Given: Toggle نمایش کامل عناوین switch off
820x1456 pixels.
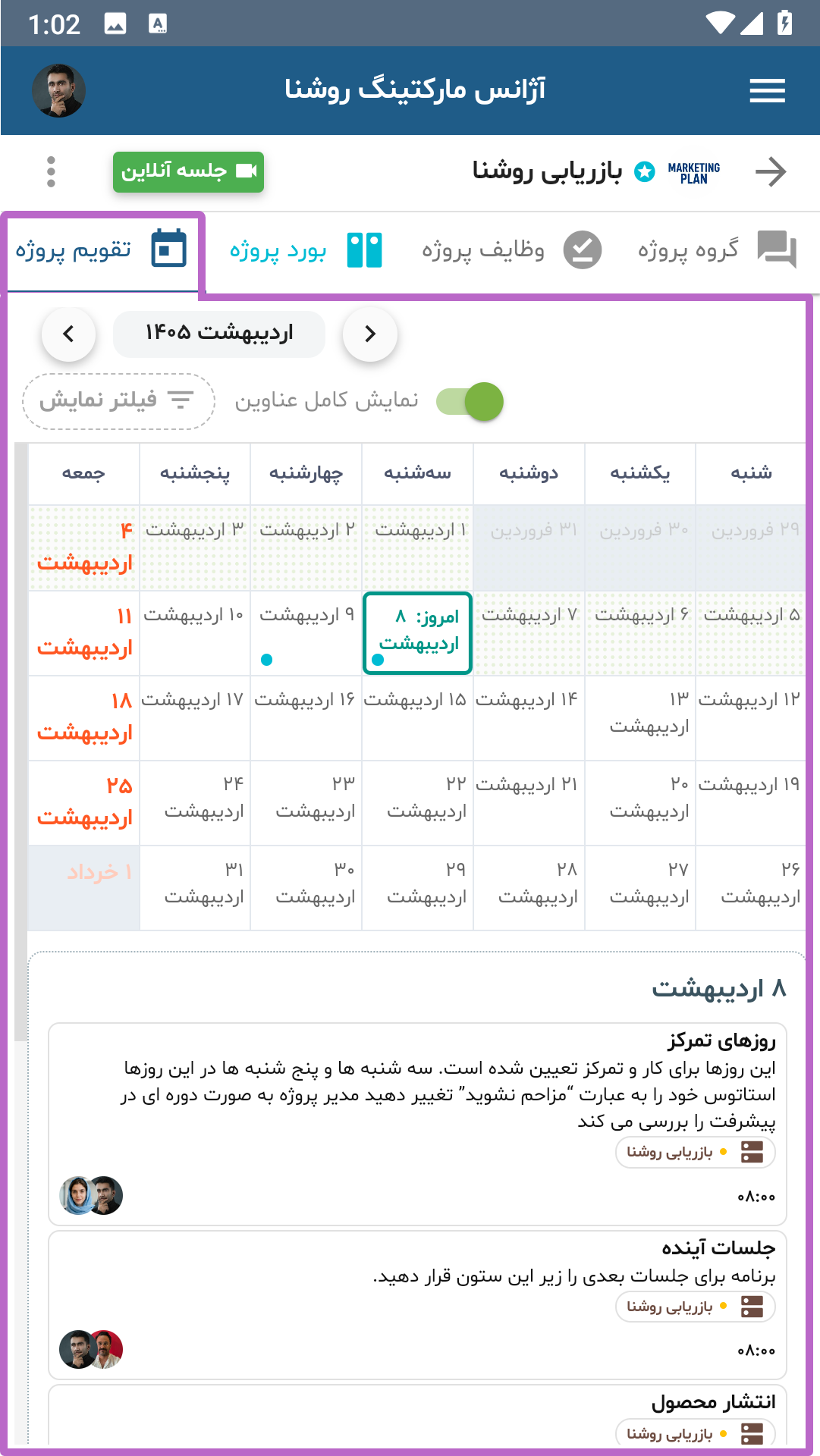Looking at the screenshot, I should [x=470, y=401].
